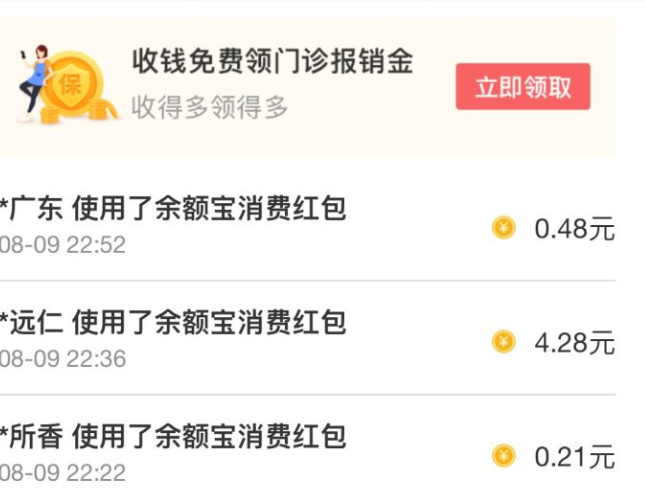Tap the 立即领取 button
645x488 pixels.
(523, 87)
